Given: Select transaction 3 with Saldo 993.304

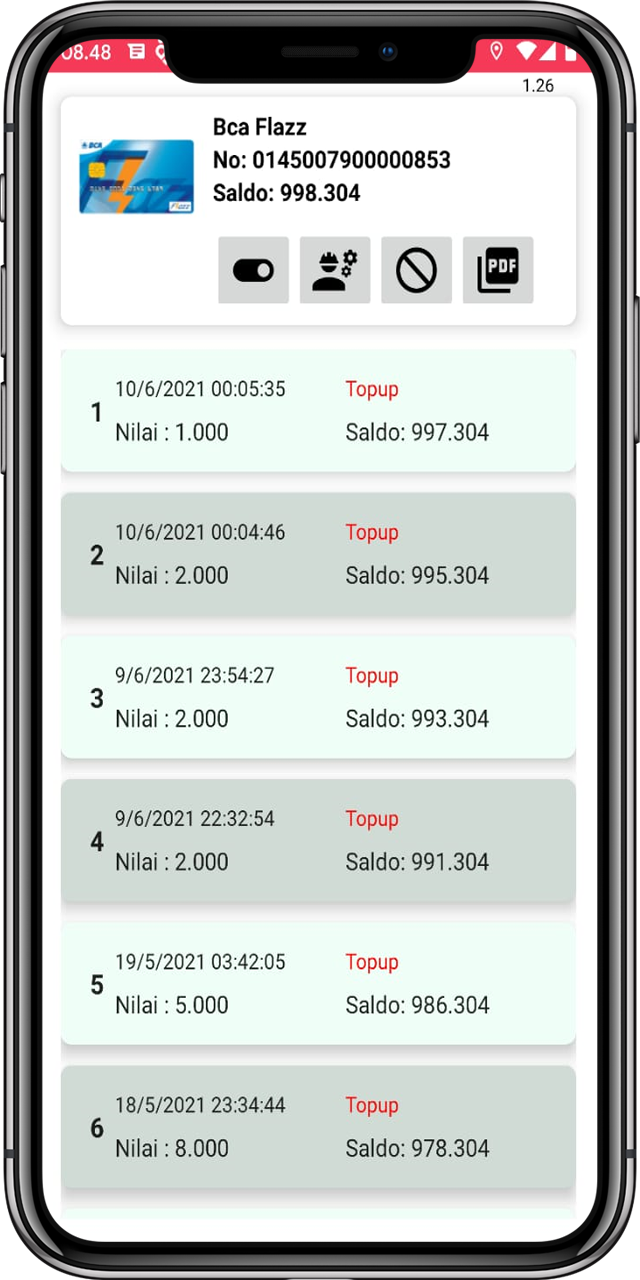Looking at the screenshot, I should pos(318,697).
